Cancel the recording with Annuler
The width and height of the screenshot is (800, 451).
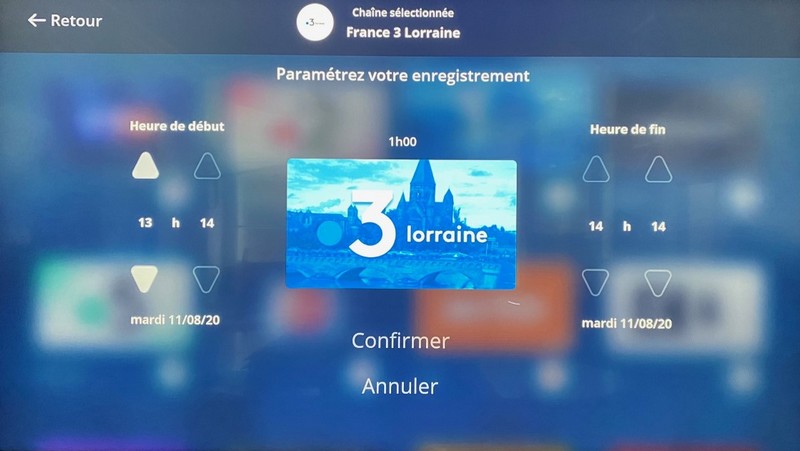click(x=400, y=386)
